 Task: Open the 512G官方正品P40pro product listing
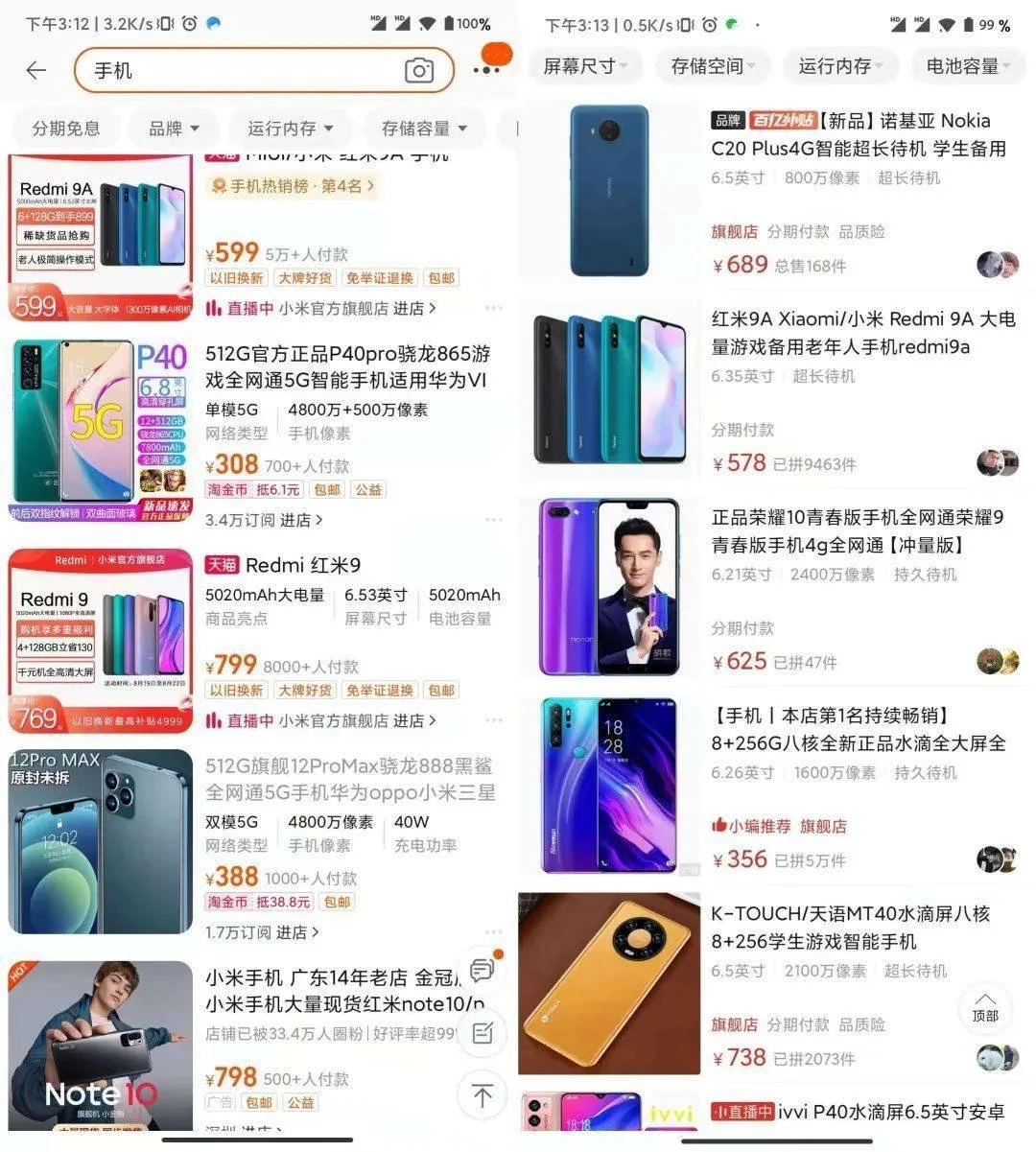347,366
